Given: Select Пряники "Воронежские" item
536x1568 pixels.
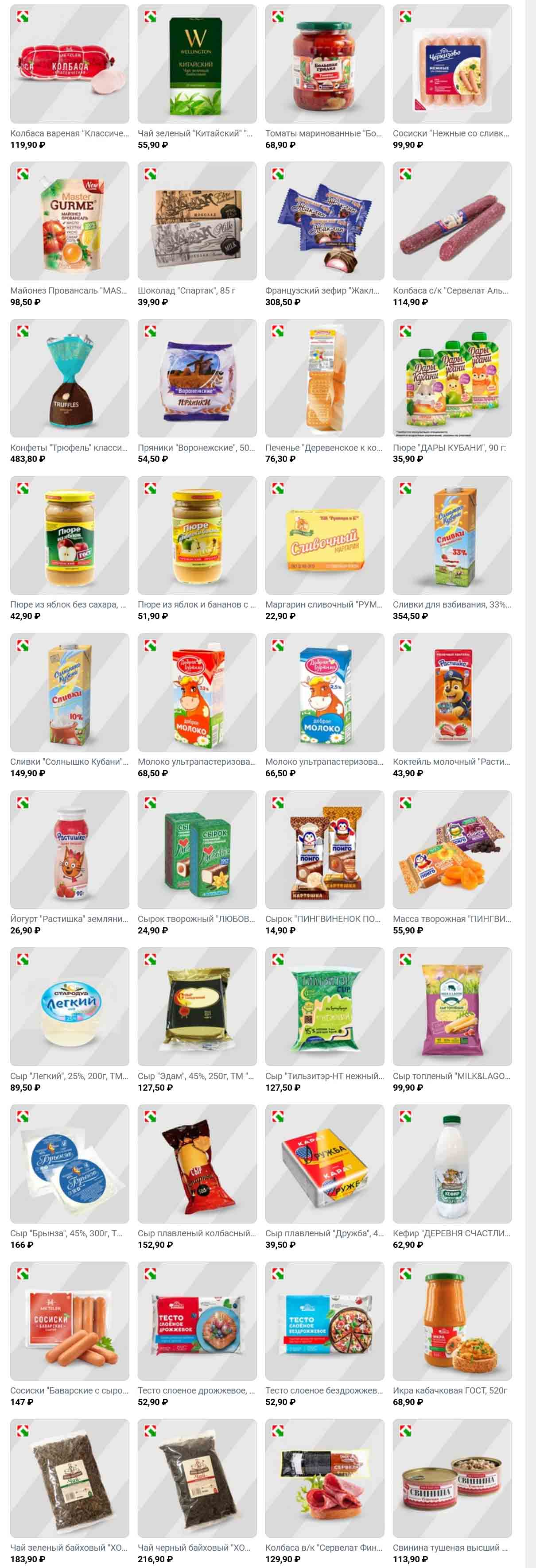Looking at the screenshot, I should pos(197,378).
